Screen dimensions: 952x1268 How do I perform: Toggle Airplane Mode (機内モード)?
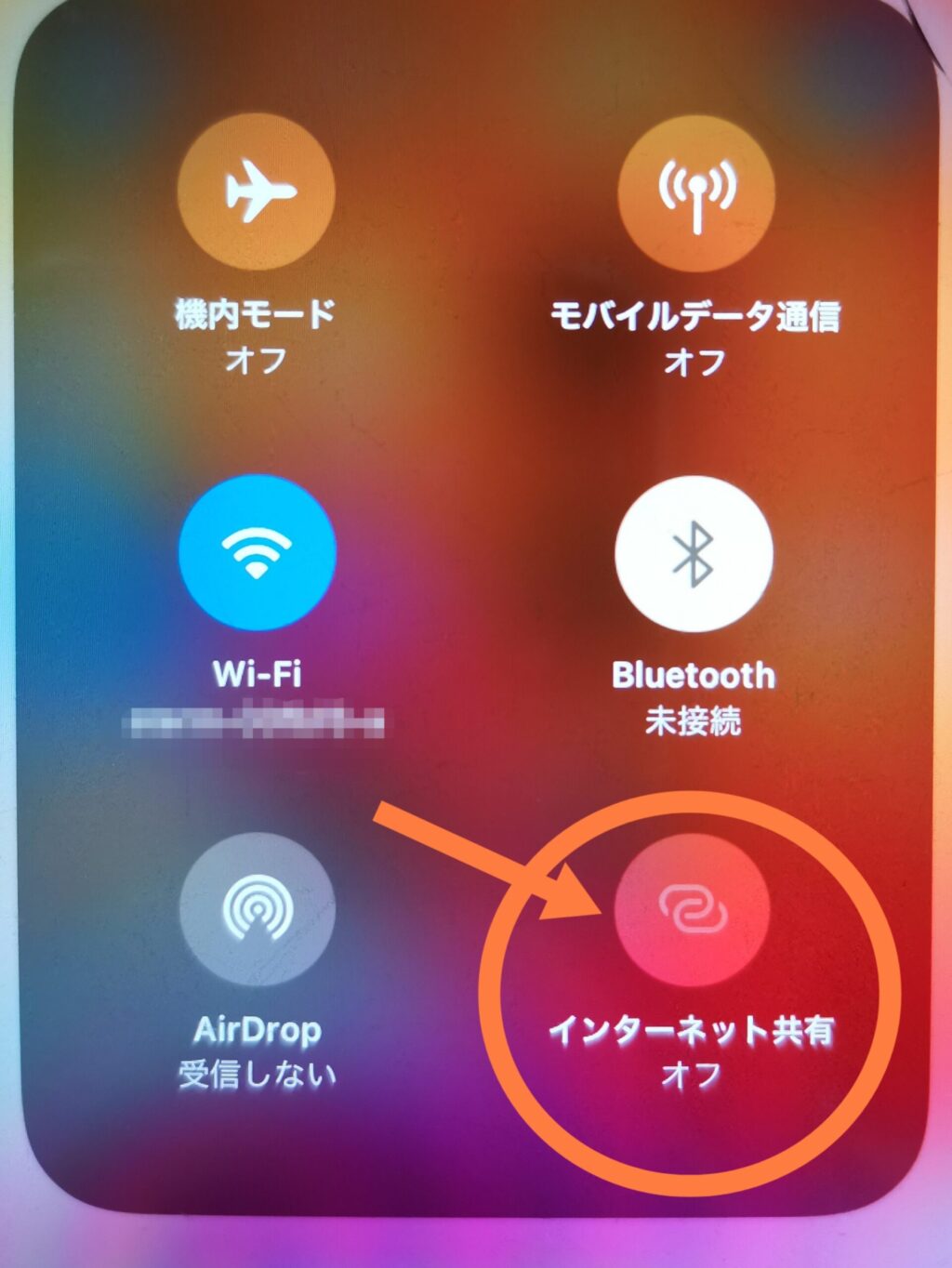coord(256,193)
